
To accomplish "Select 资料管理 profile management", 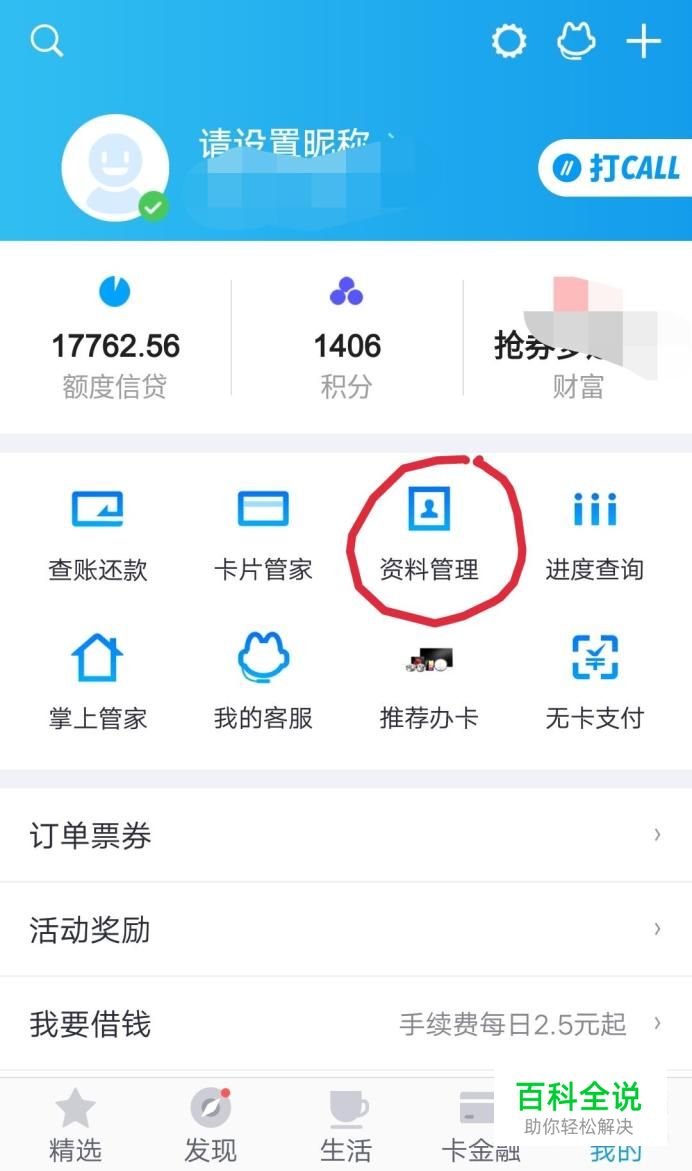I will tap(429, 535).
